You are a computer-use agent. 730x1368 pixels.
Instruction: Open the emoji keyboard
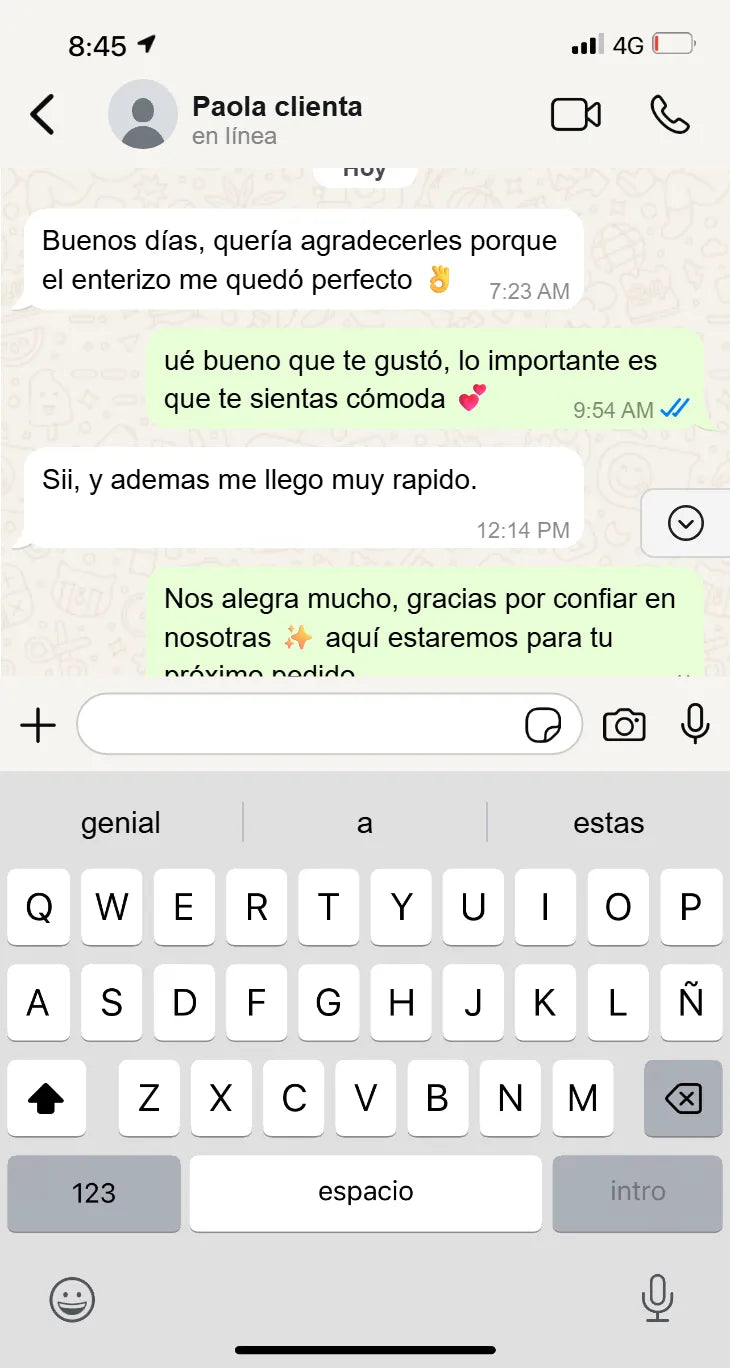pyautogui.click(x=72, y=1300)
